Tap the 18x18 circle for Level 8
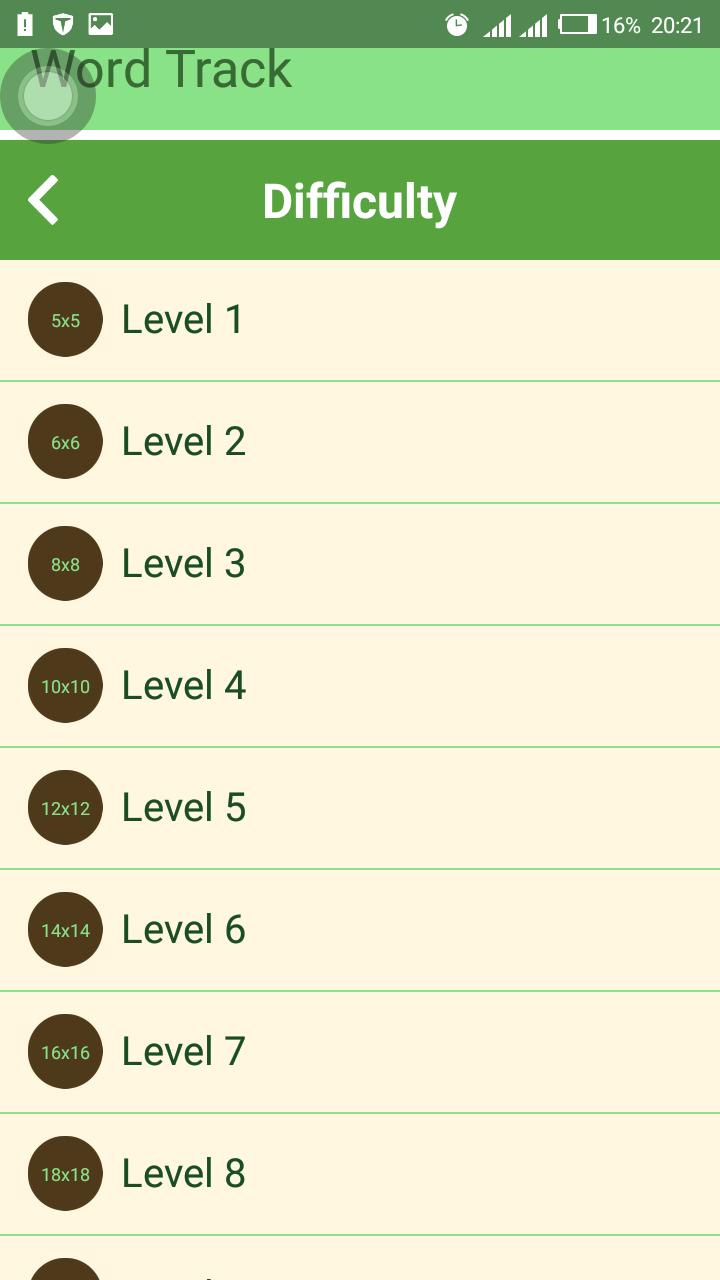The width and height of the screenshot is (720, 1280). [x=65, y=1173]
